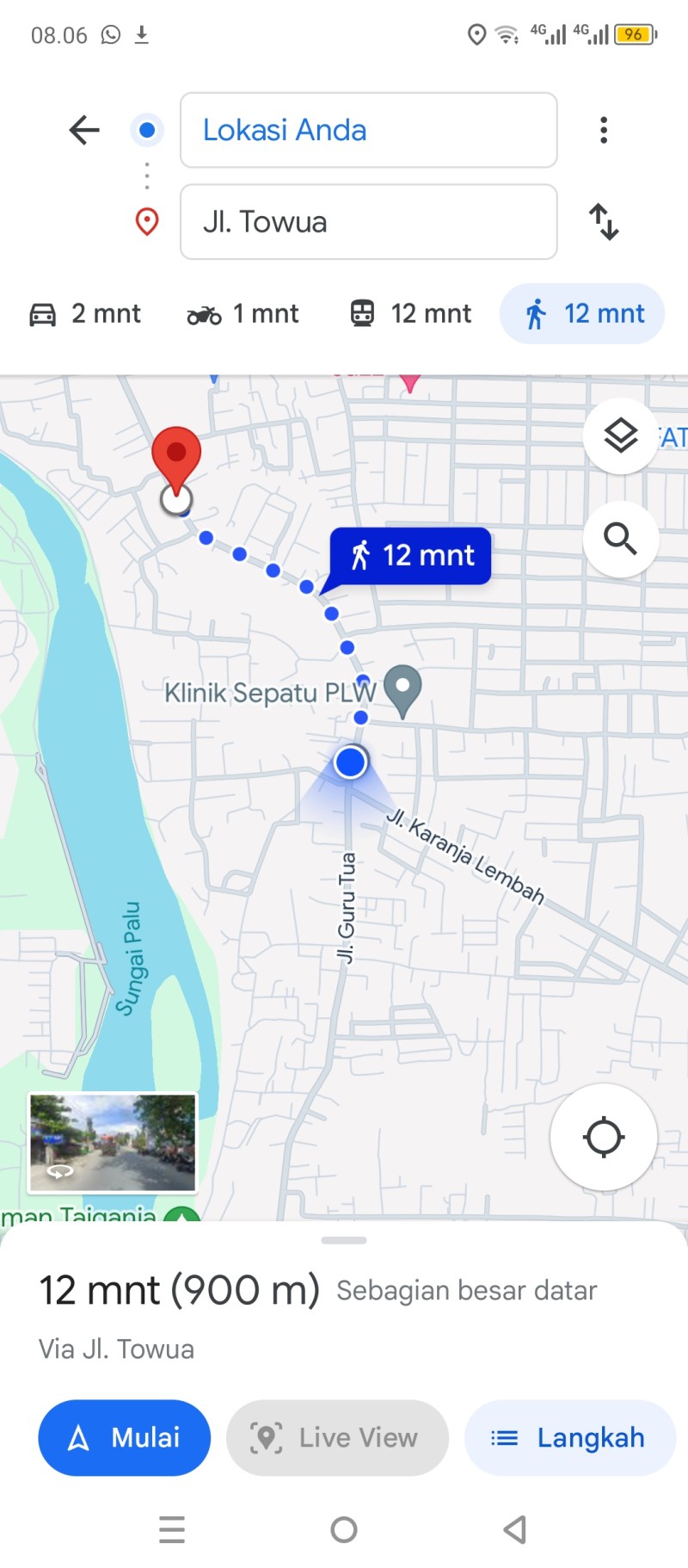Tap the Klinik Sepatu PLW marker
The image size is (688, 1568).
pos(402,691)
